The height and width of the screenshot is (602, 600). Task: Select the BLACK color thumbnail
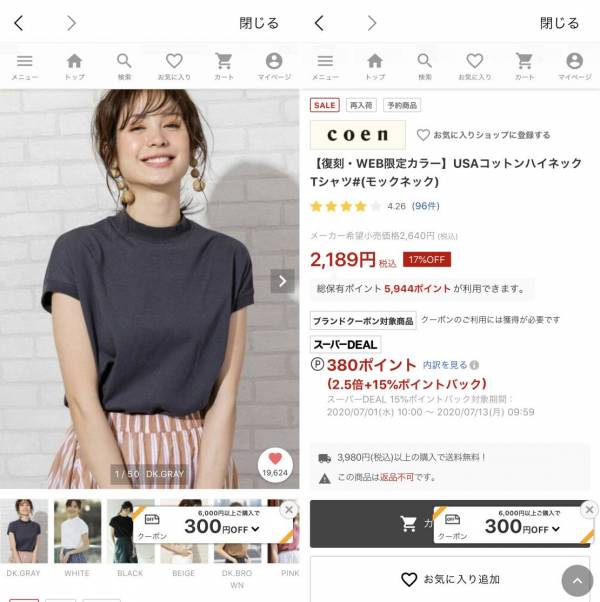point(130,531)
